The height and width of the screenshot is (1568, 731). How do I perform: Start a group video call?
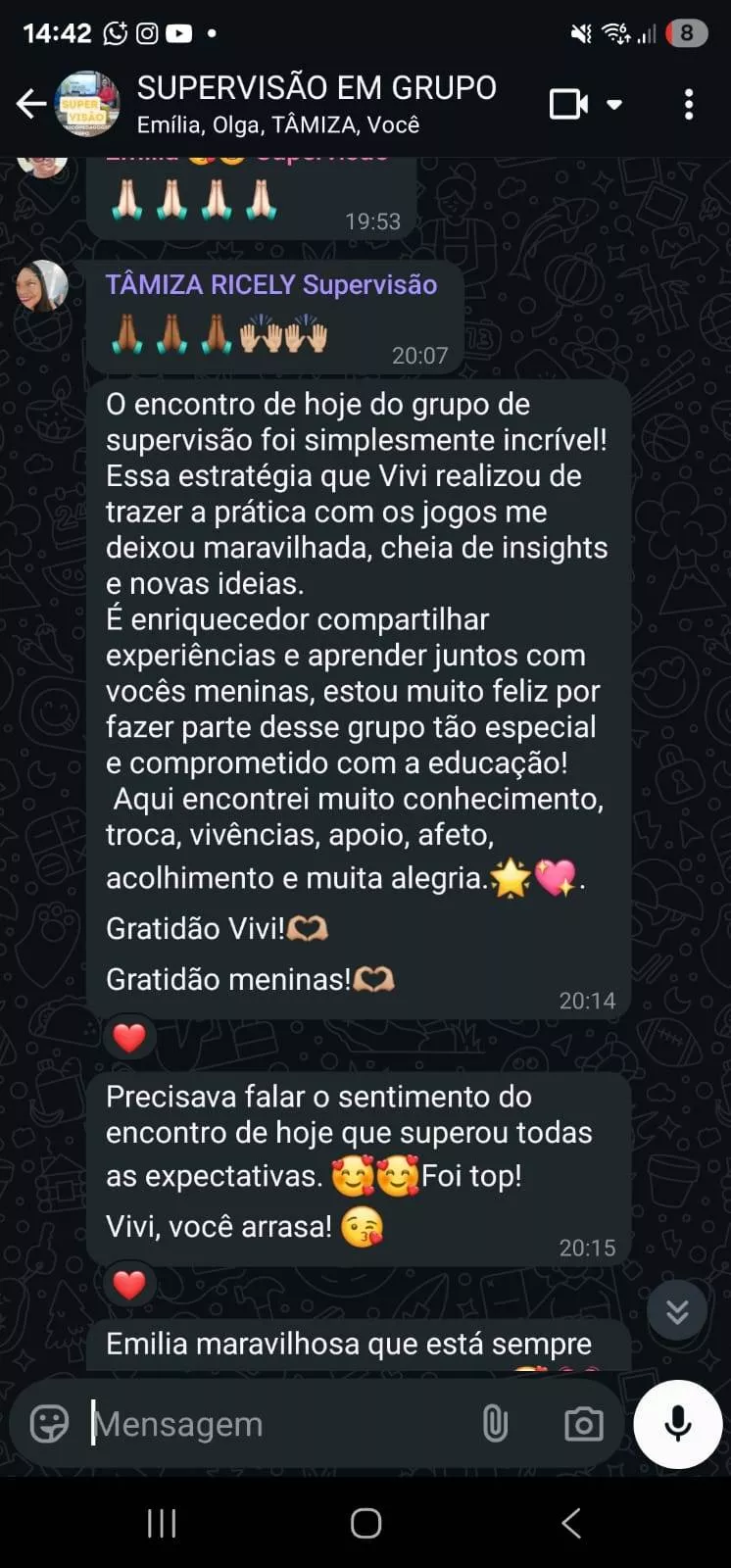(x=568, y=104)
